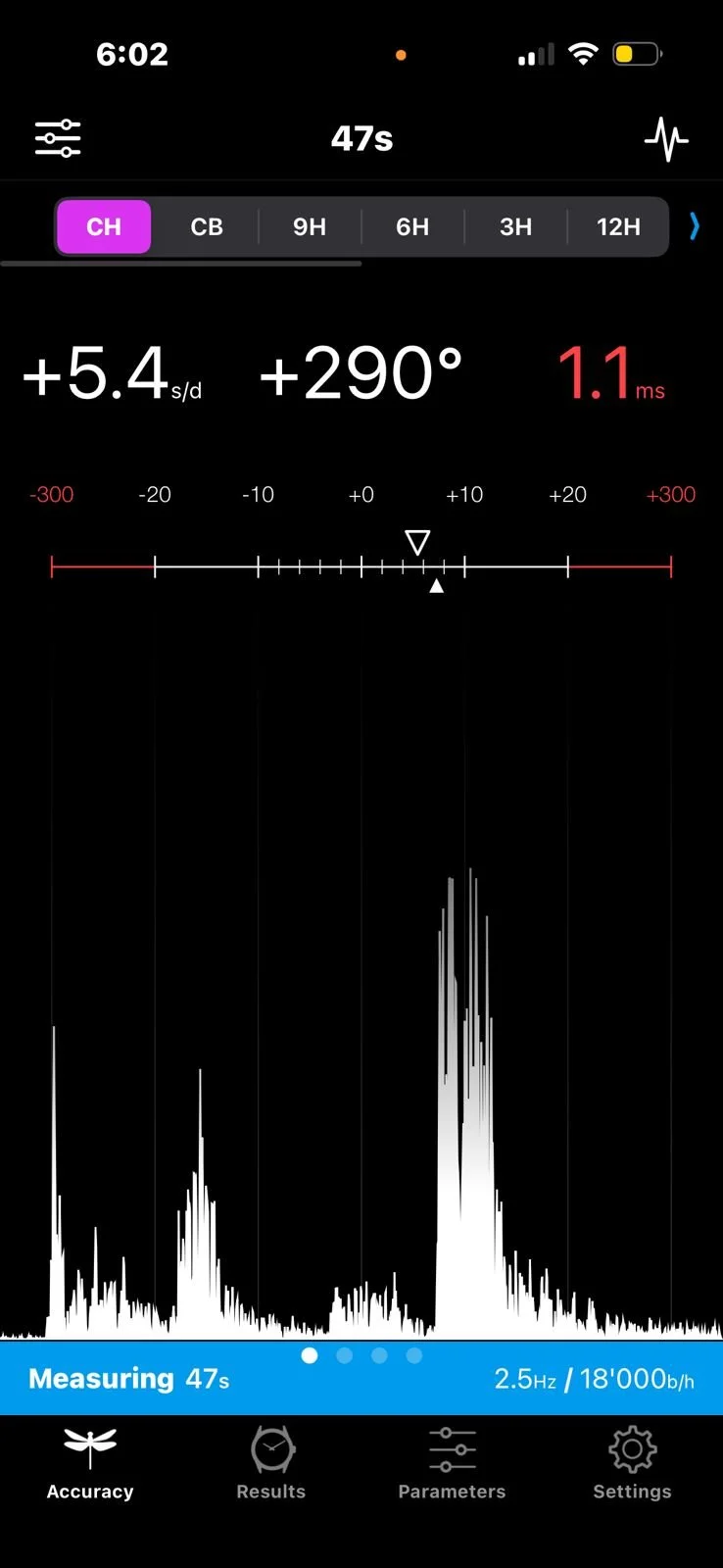Open the Settings tab

tap(632, 1464)
